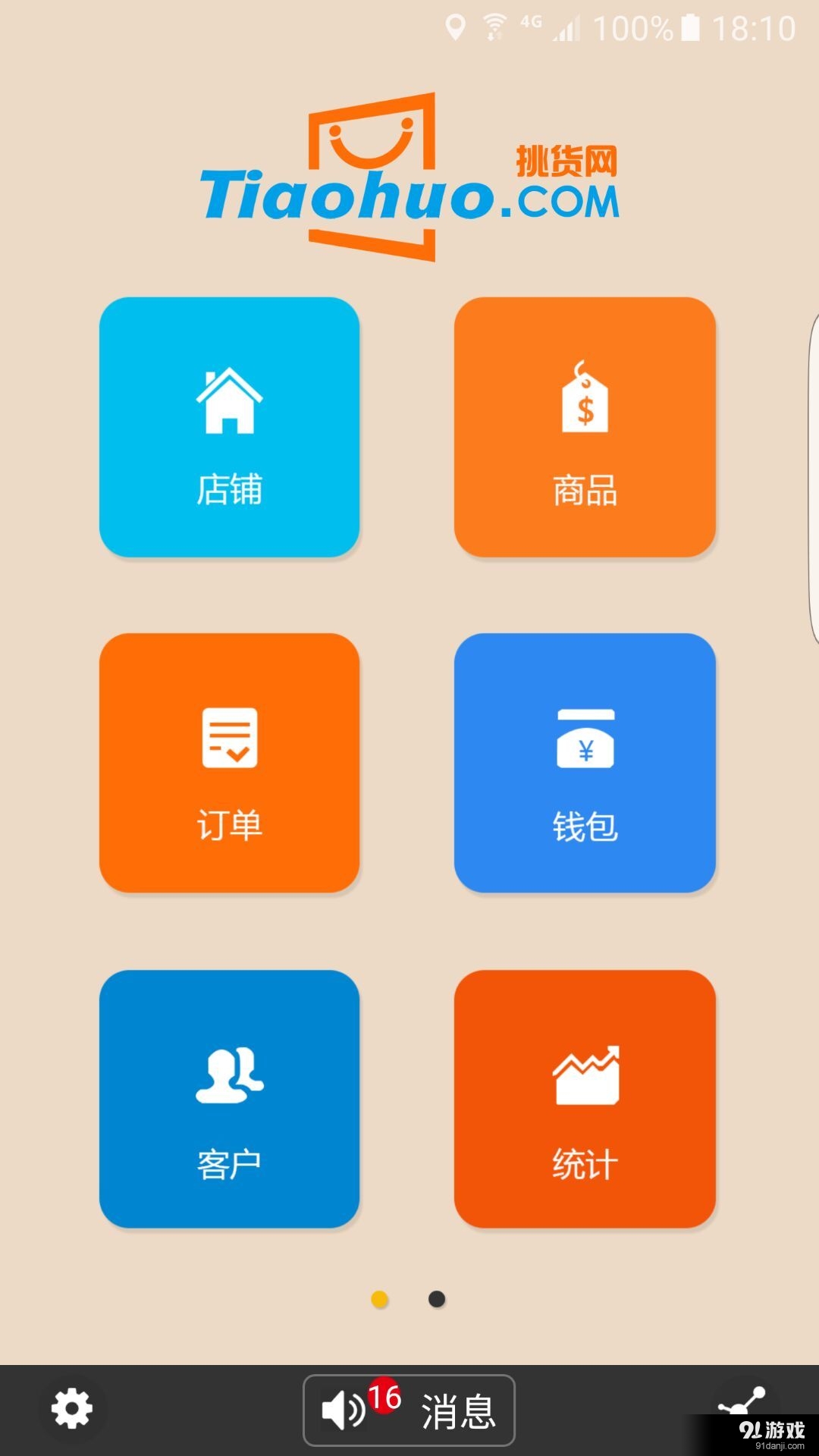Tap the house icon inside the 店铺 tile
The height and width of the screenshot is (1456, 819).
pos(227,402)
